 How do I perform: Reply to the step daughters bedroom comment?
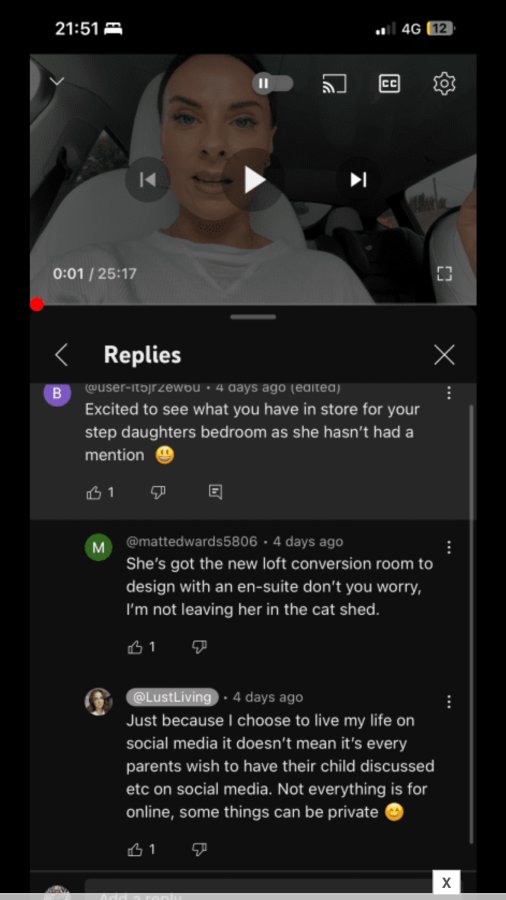tap(215, 492)
